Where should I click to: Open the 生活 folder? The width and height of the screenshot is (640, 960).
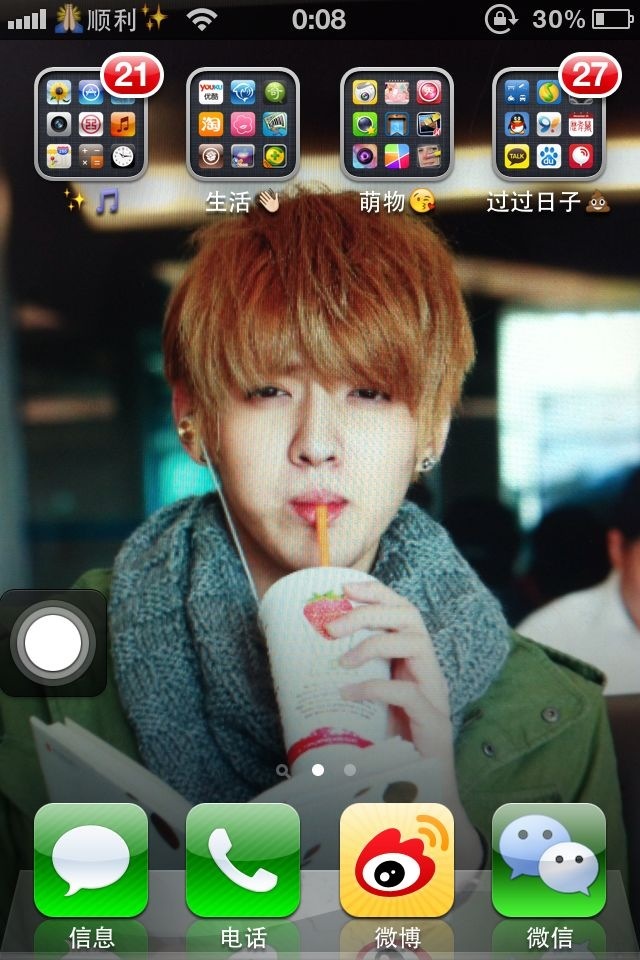243,124
